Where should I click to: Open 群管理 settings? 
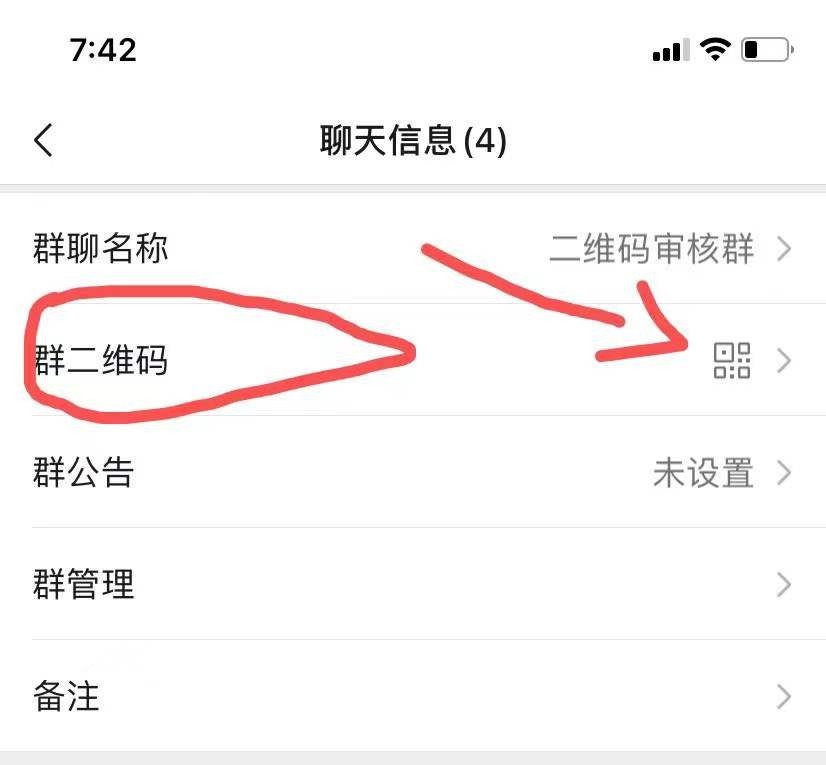[x=412, y=584]
